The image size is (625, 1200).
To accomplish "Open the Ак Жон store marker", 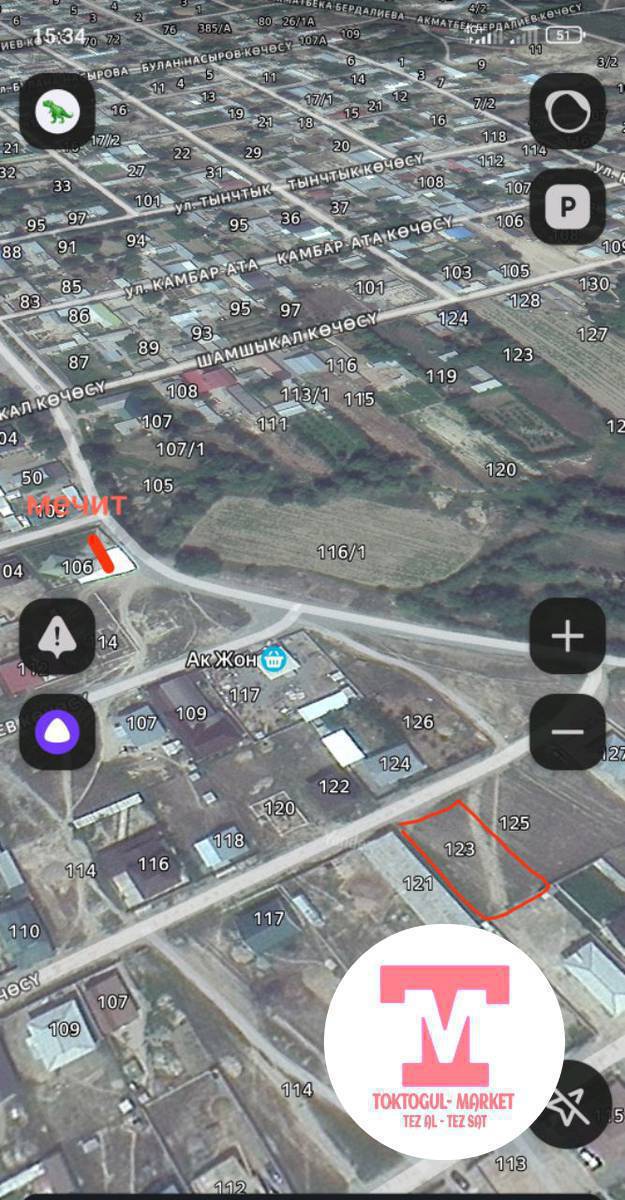I will click(273, 660).
